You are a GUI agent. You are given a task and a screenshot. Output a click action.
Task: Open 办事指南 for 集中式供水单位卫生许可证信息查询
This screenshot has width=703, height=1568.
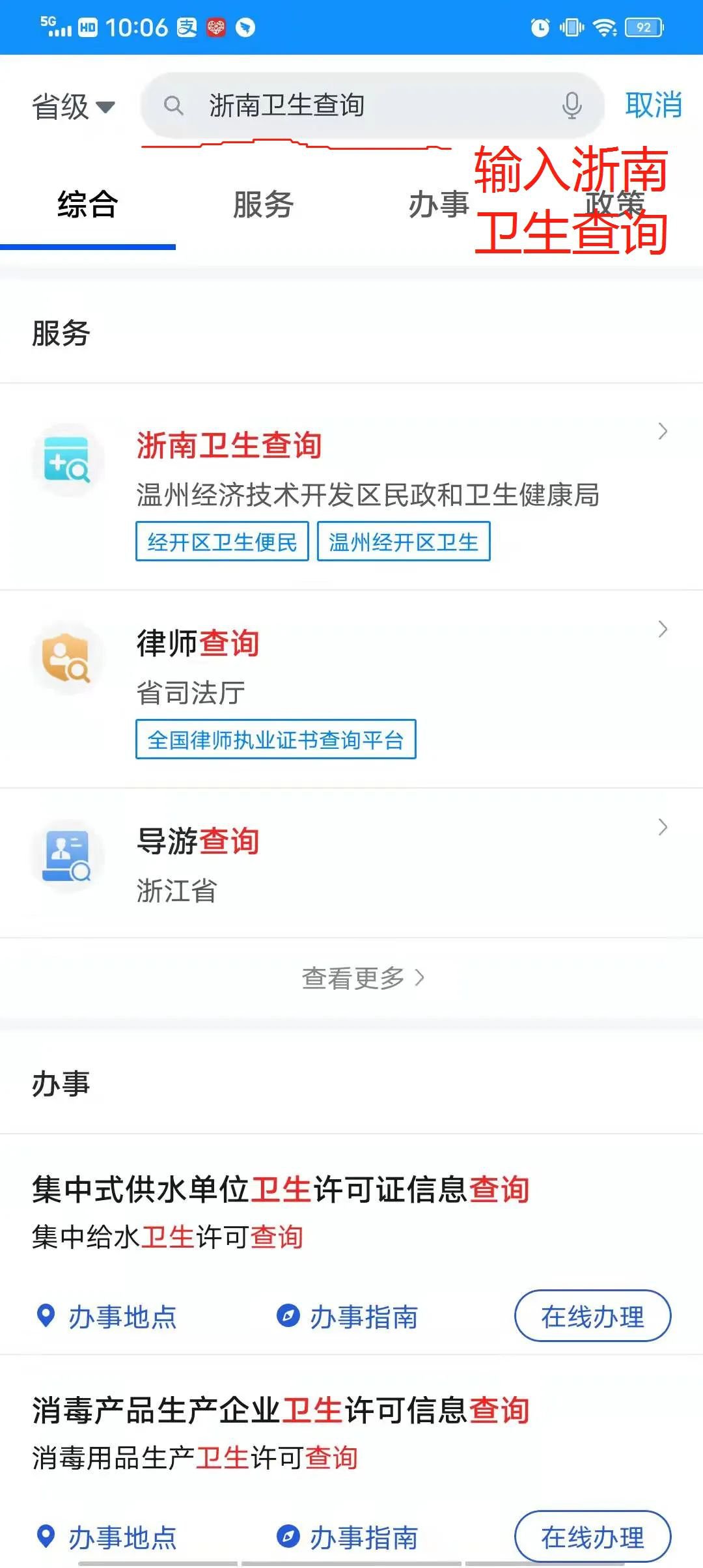(x=348, y=1317)
